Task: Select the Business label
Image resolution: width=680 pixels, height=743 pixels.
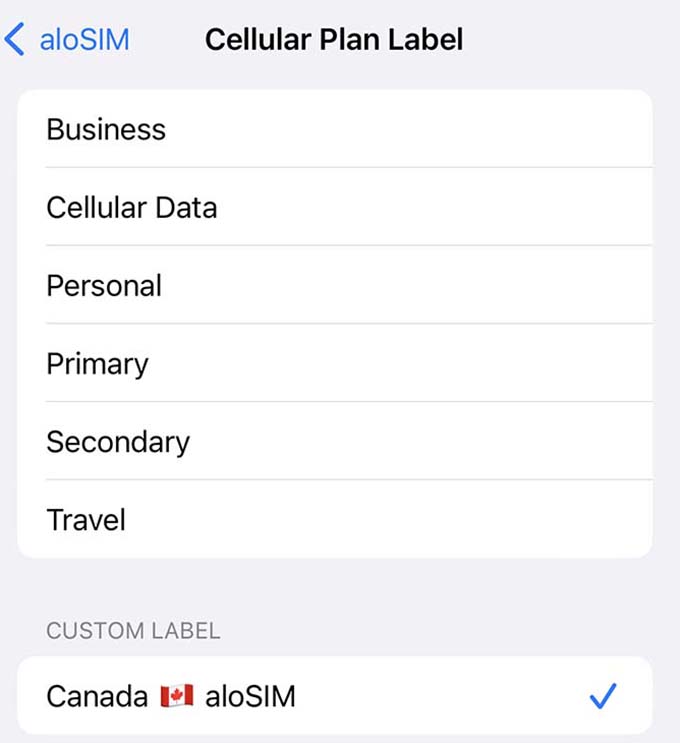Action: coord(335,128)
